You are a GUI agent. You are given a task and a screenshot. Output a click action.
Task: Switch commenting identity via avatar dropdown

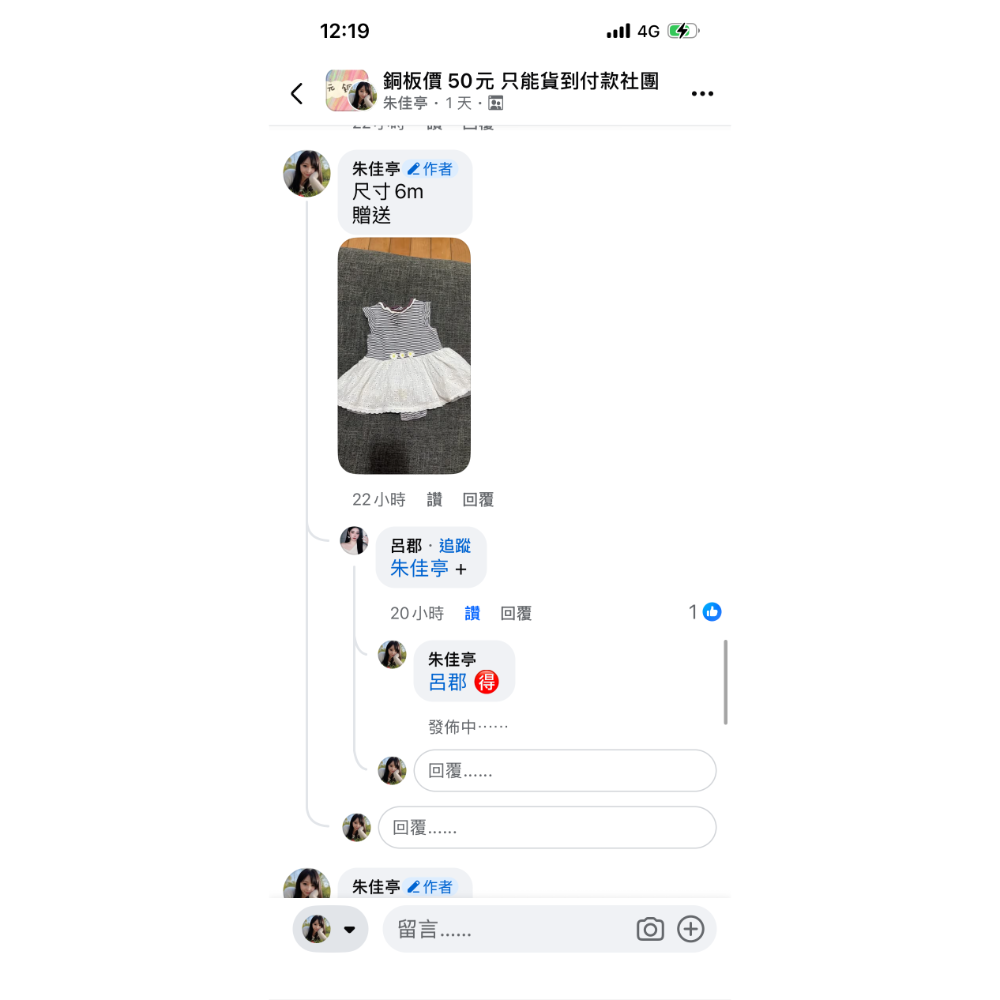(330, 929)
